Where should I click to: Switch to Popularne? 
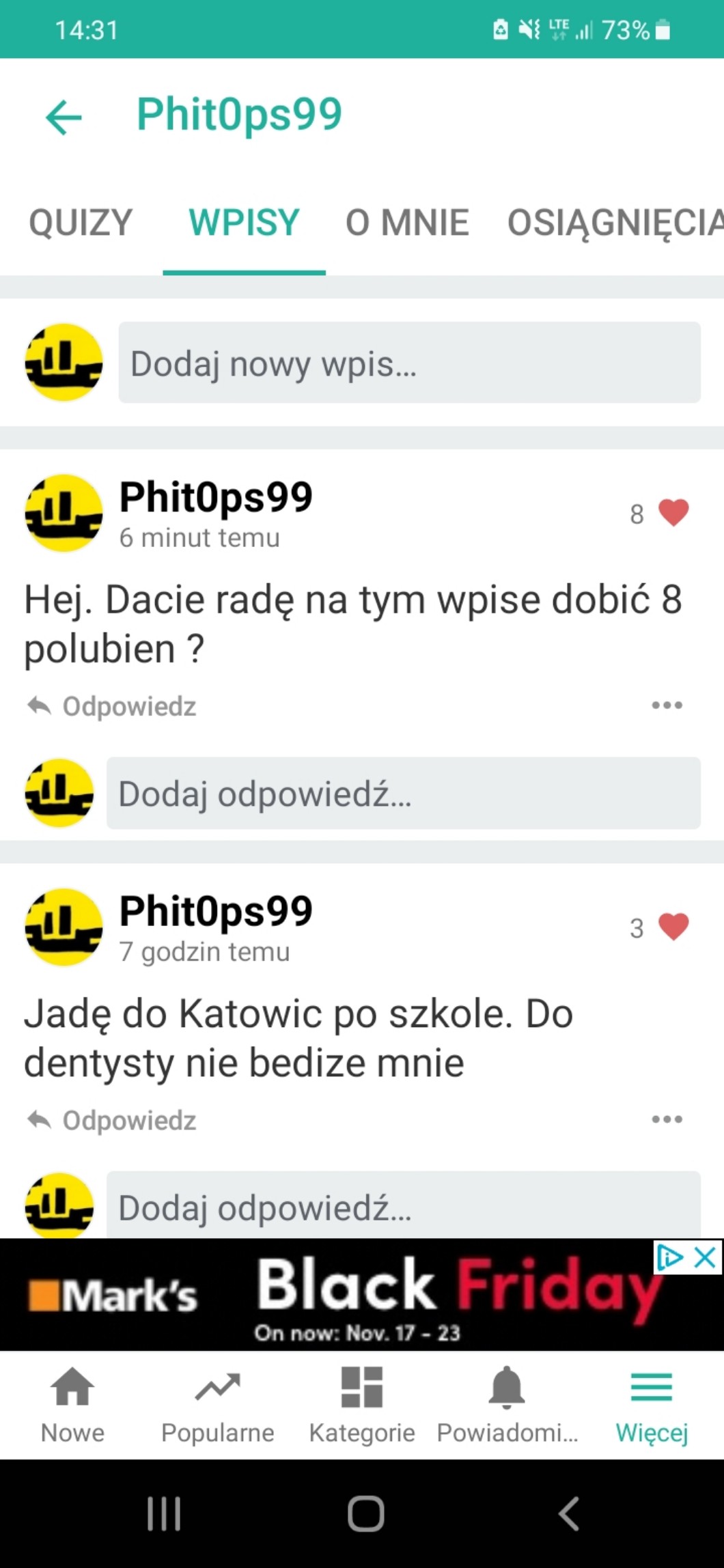tap(217, 1404)
